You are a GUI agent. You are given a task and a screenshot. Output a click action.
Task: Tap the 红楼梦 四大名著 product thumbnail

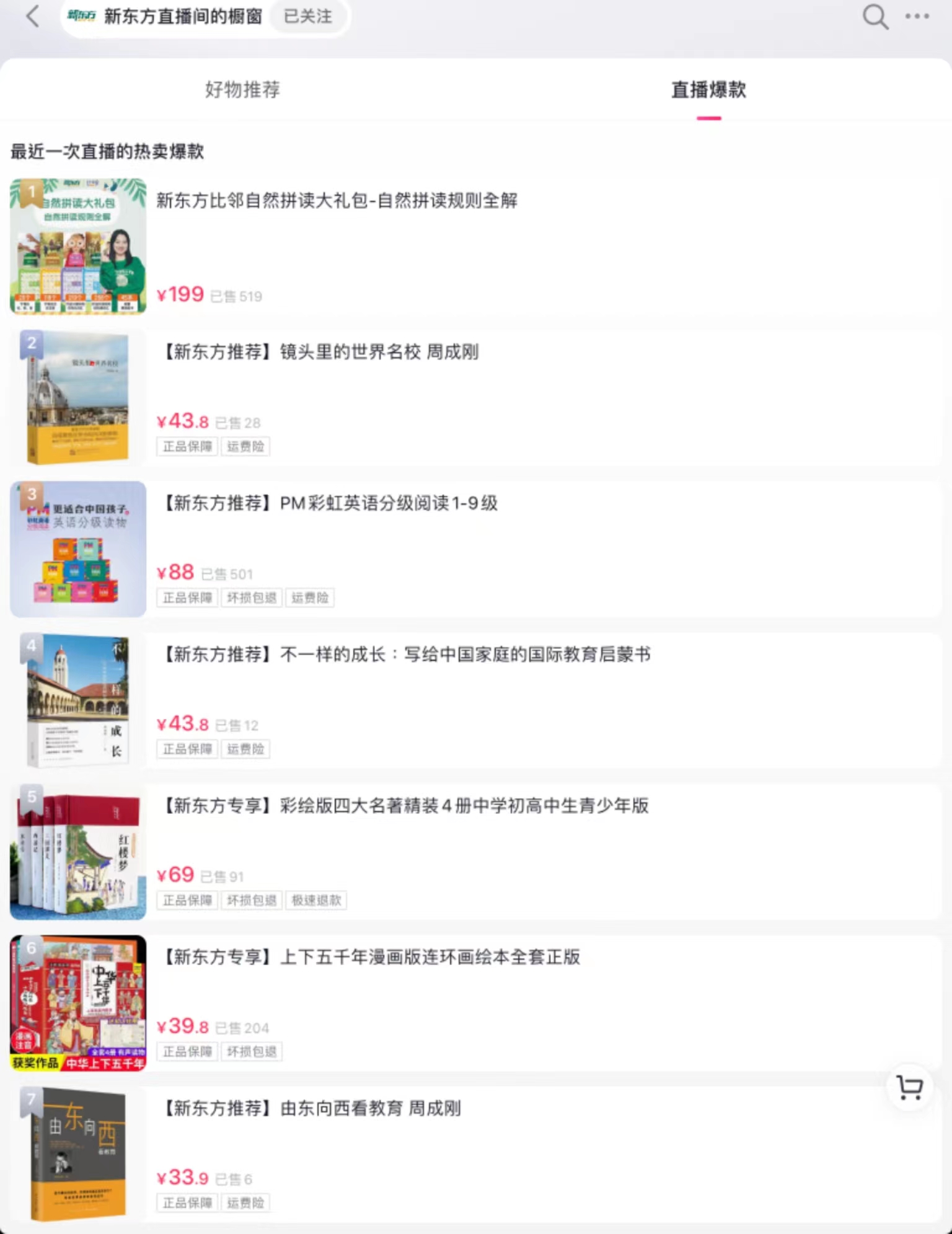77,853
